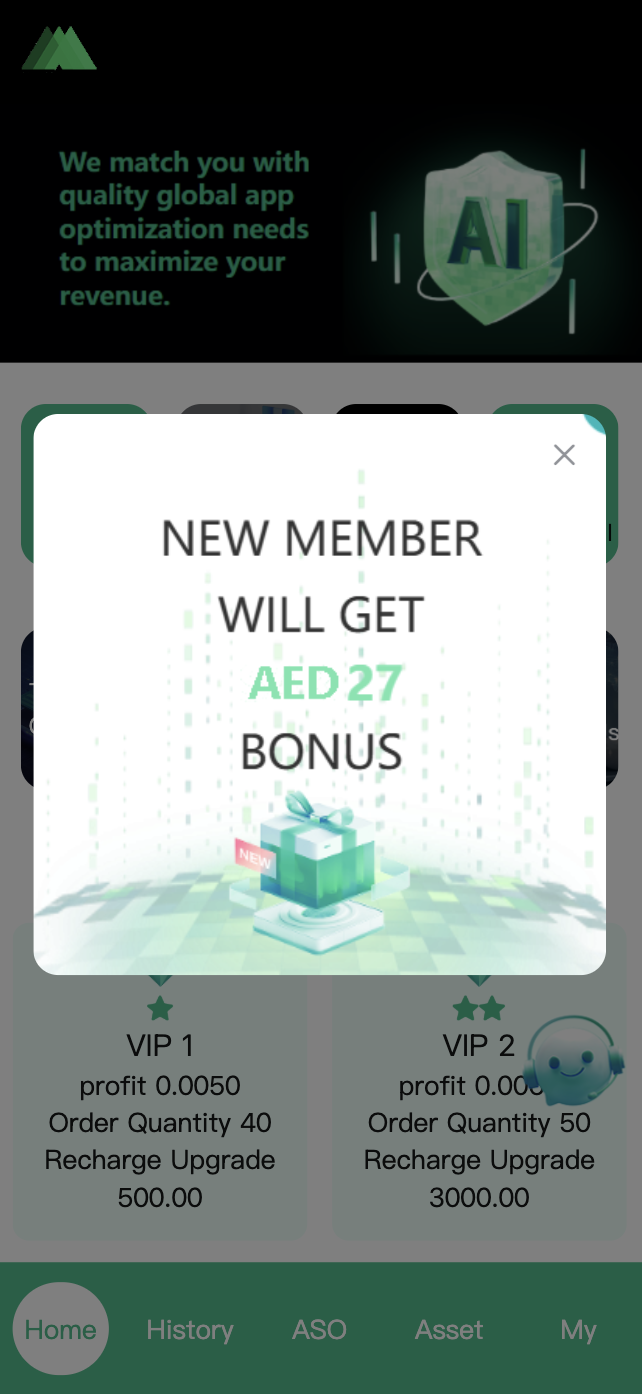Select the Home tab
The width and height of the screenshot is (642, 1394).
(x=60, y=1329)
